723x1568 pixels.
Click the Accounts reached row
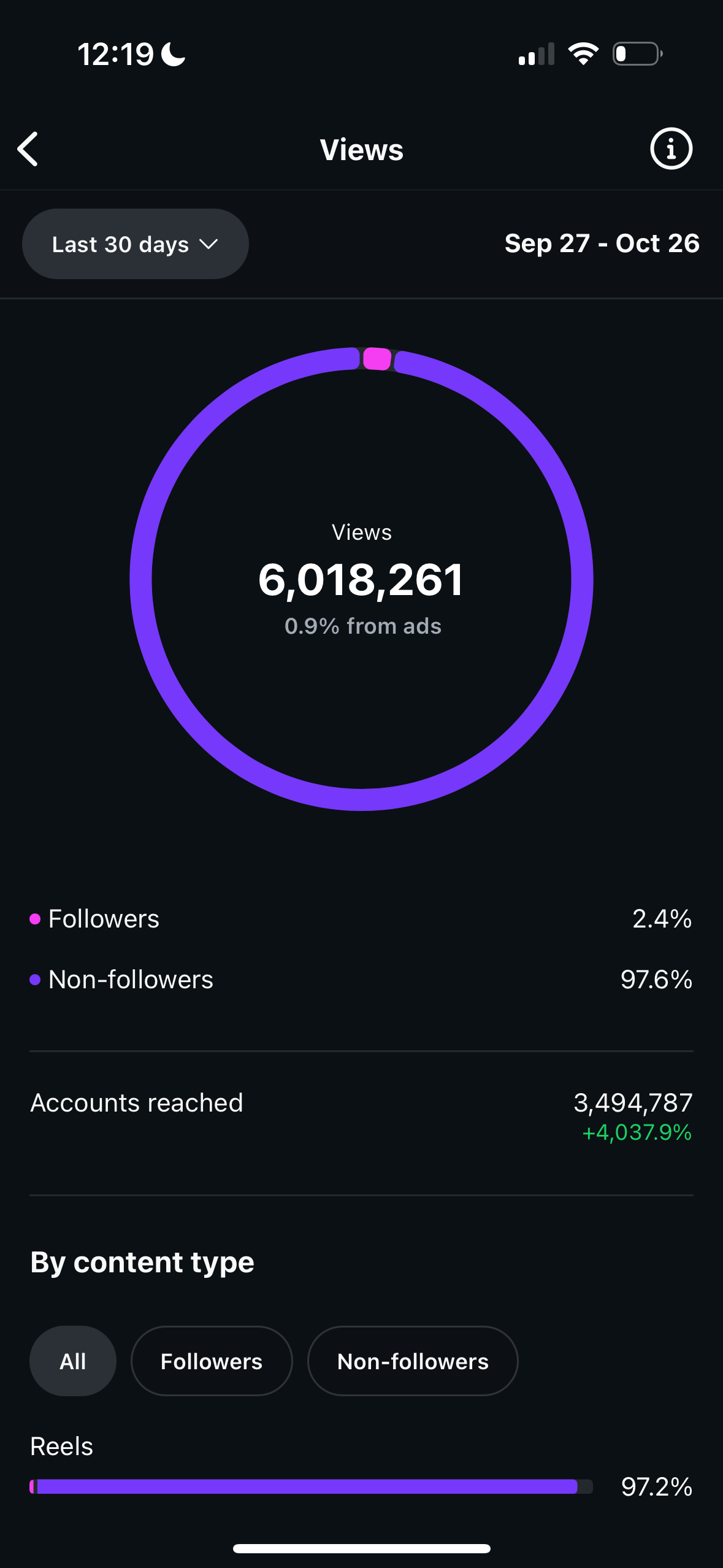point(137,1102)
